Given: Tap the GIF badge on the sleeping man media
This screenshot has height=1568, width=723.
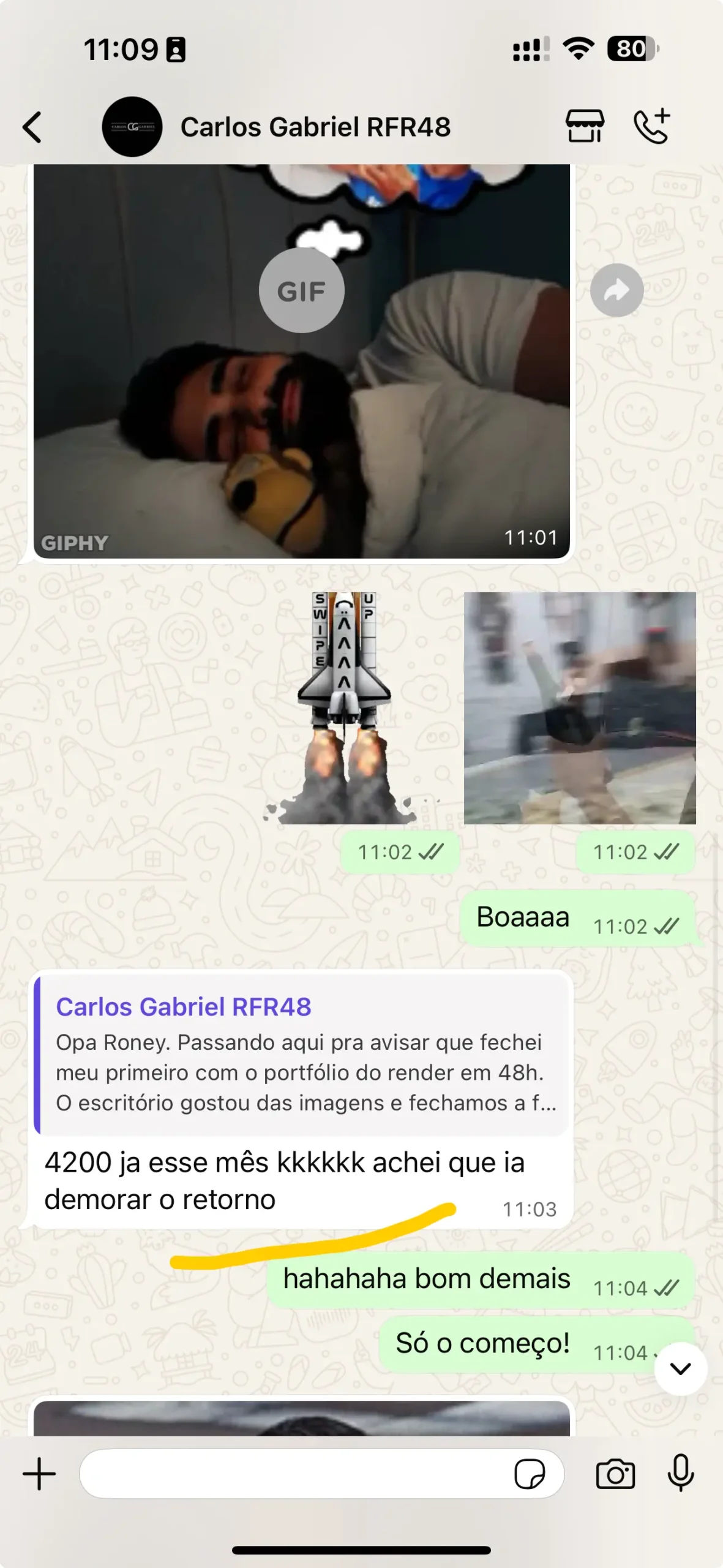Looking at the screenshot, I should click(x=302, y=290).
